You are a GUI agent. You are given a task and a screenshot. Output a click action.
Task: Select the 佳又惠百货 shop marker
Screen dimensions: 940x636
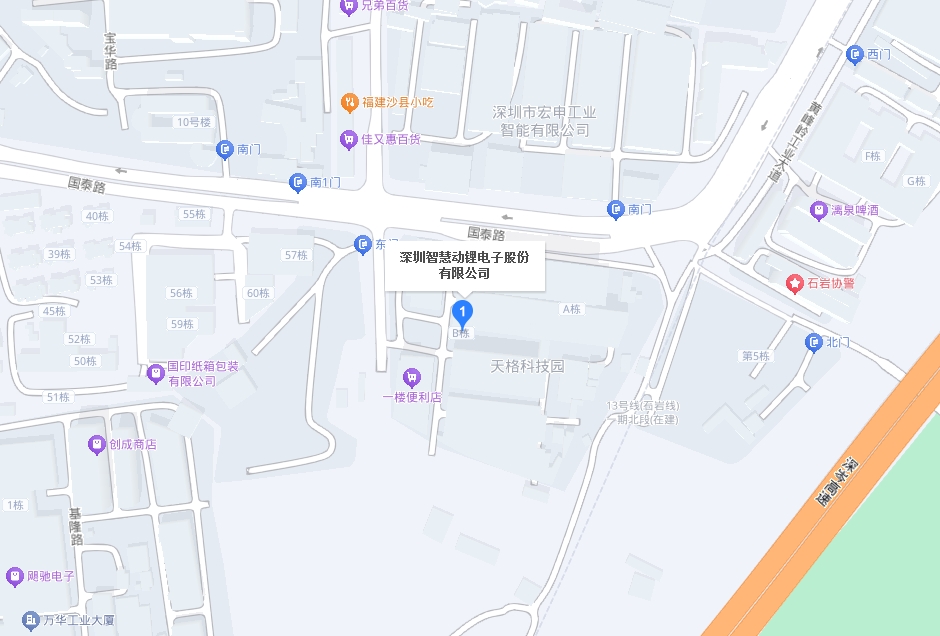tap(349, 139)
